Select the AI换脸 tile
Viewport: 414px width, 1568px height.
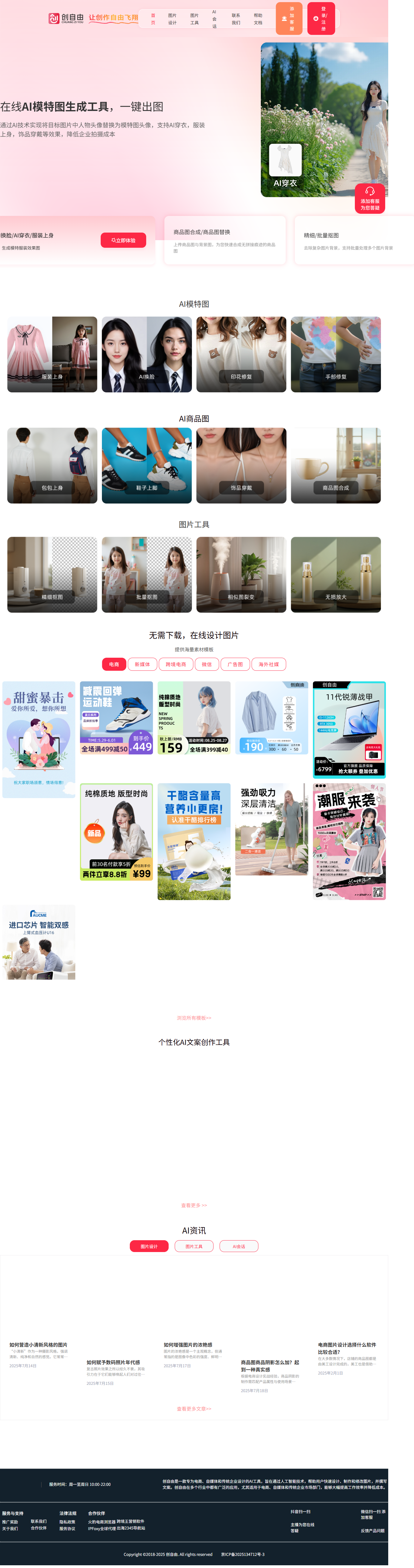pyautogui.click(x=147, y=354)
